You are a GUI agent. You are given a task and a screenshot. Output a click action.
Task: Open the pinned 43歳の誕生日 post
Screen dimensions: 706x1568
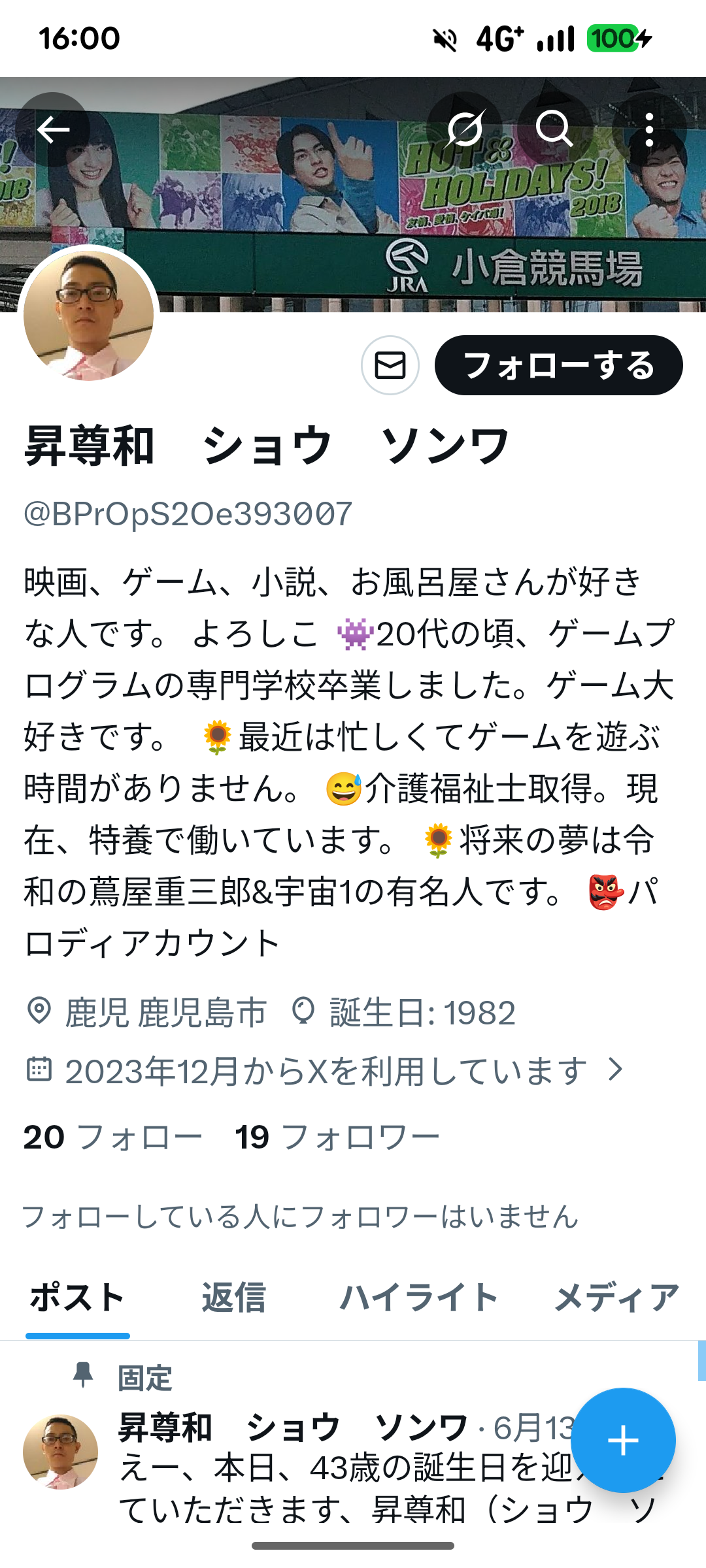340,1490
